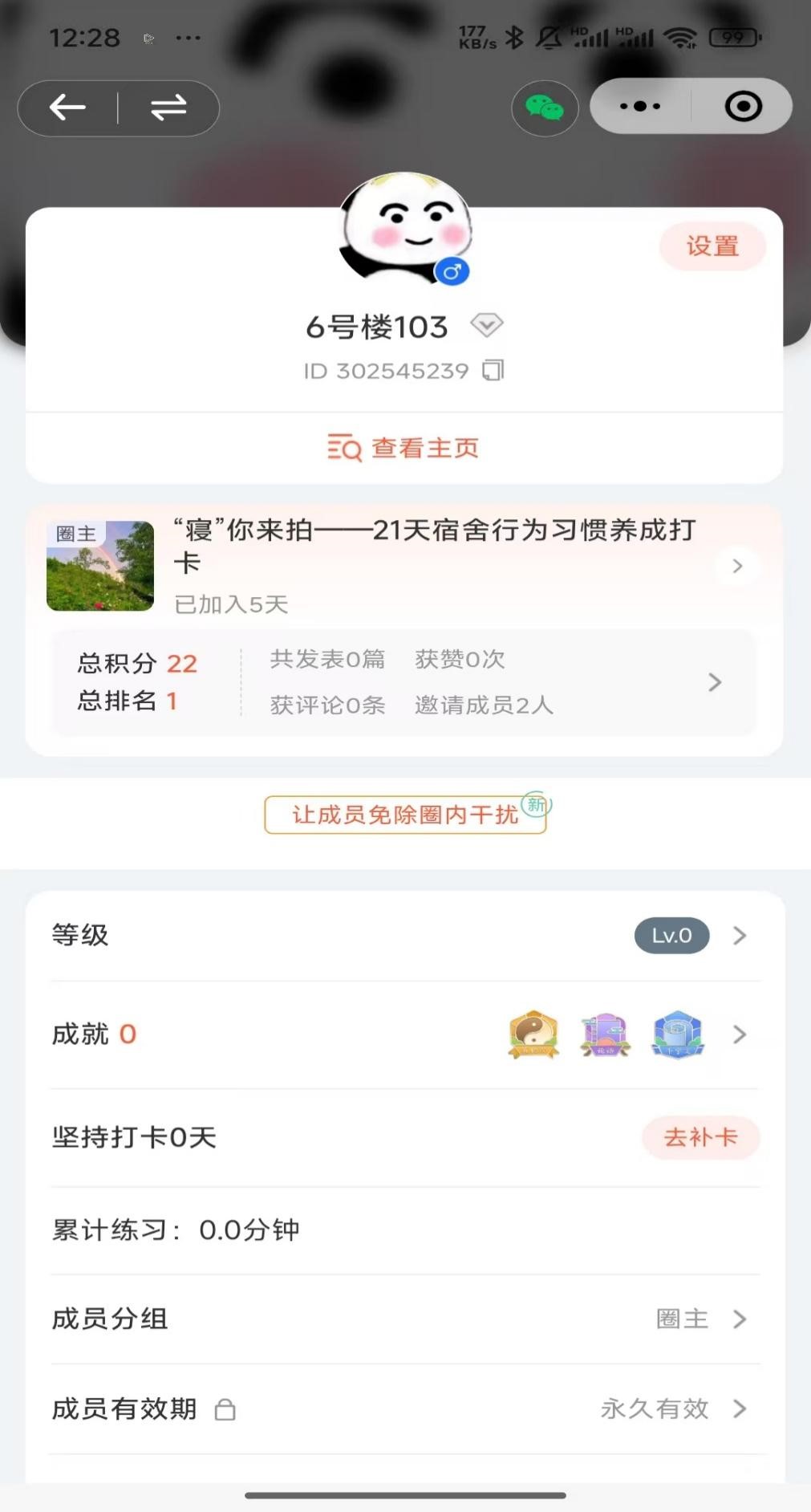Tap 让成员免除圈内干扰 button
Screen dimensions: 811x1512
point(405,815)
